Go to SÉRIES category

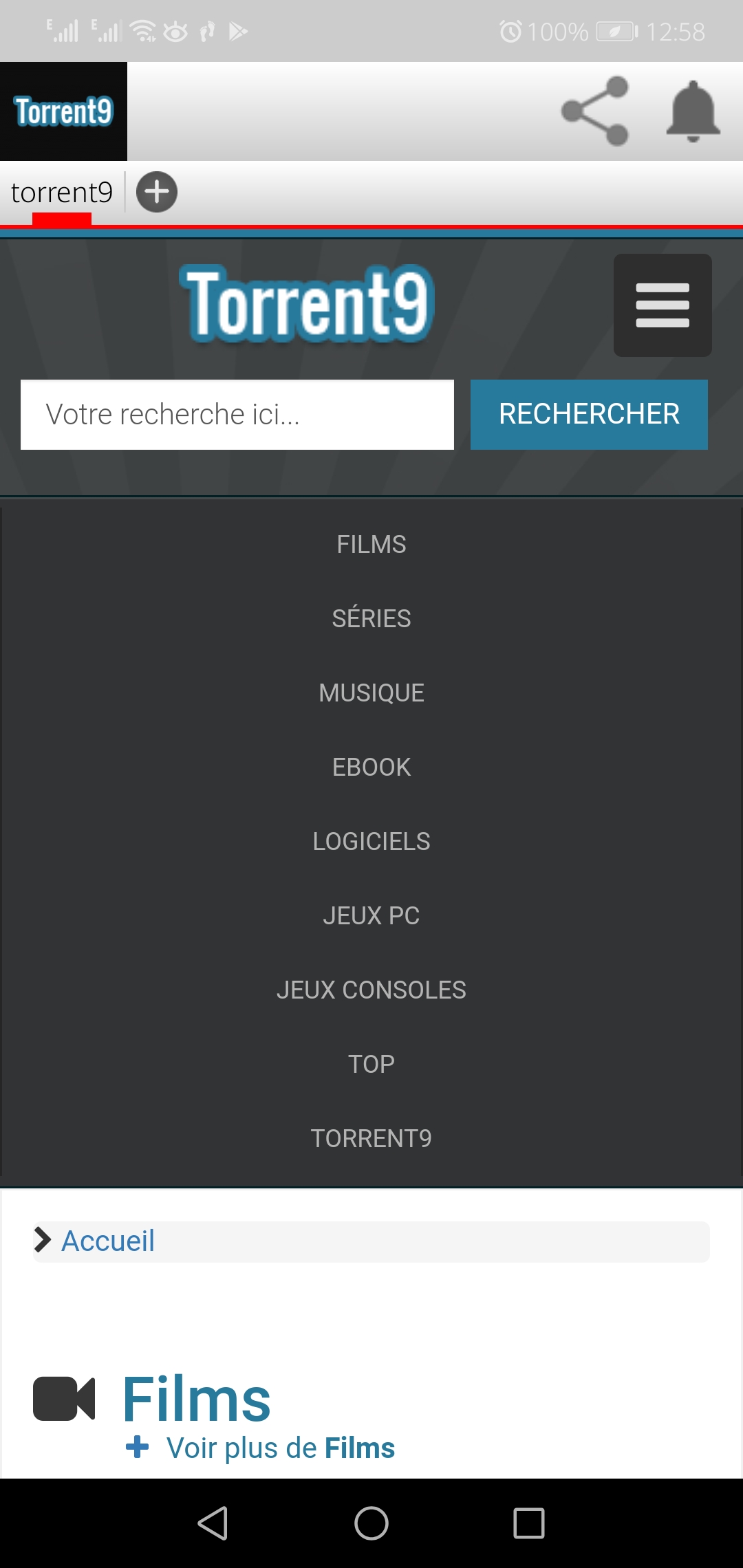(371, 619)
